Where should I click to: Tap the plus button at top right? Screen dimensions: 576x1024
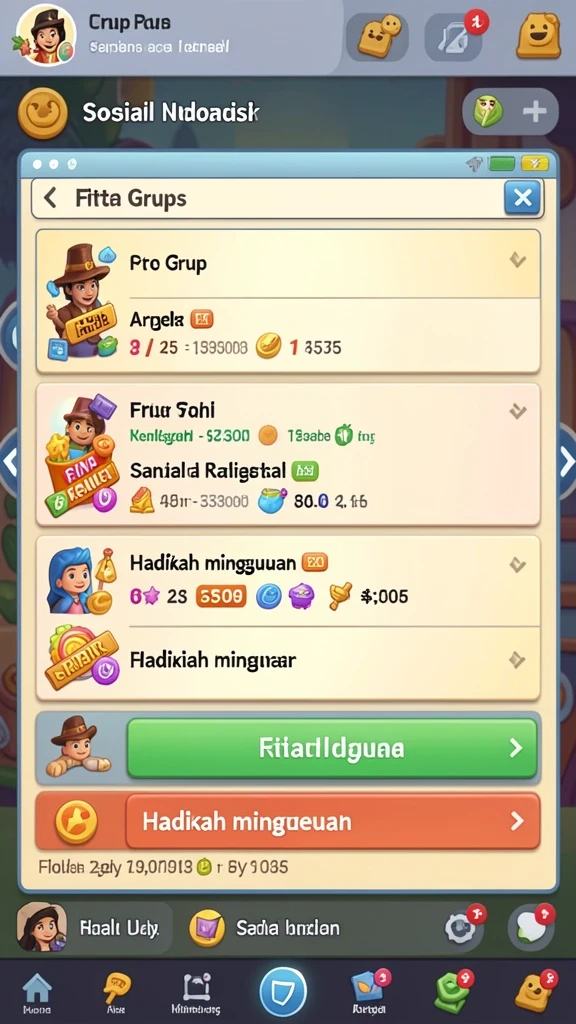click(x=534, y=112)
